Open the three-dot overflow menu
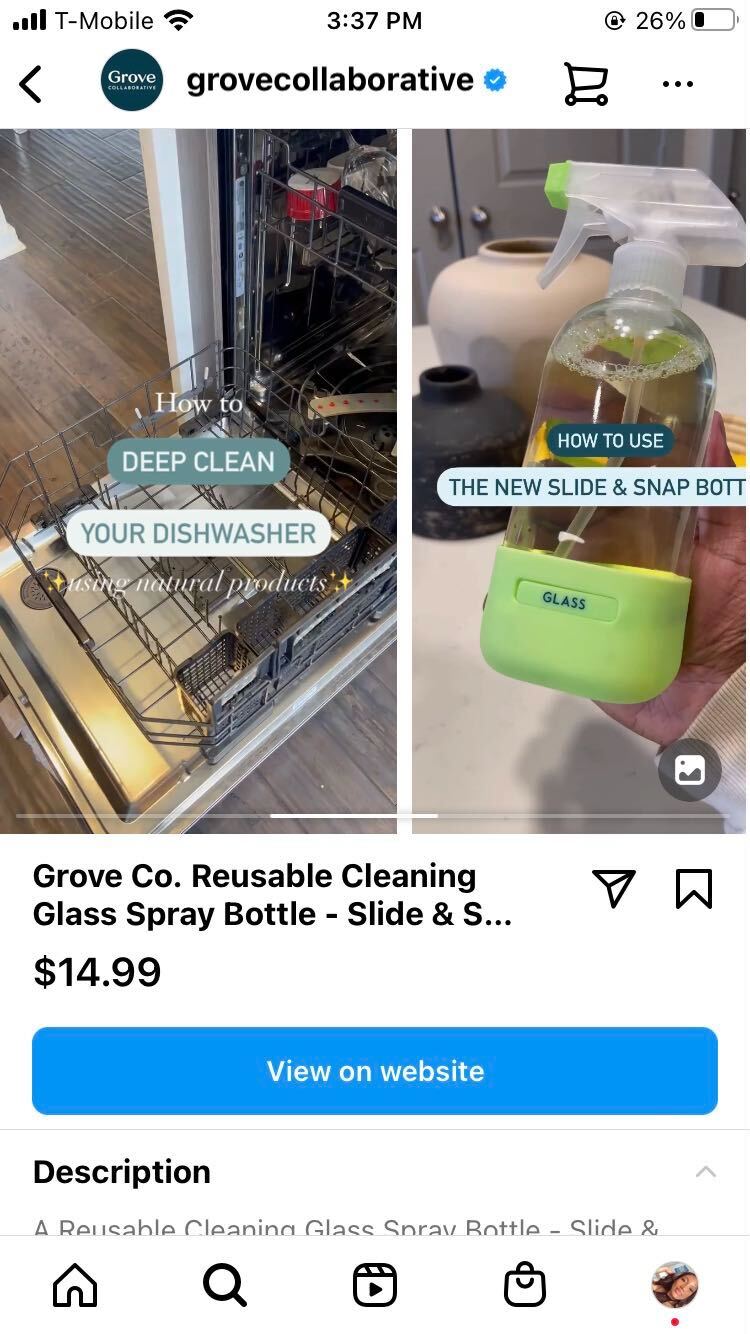This screenshot has width=750, height=1334. (x=678, y=84)
